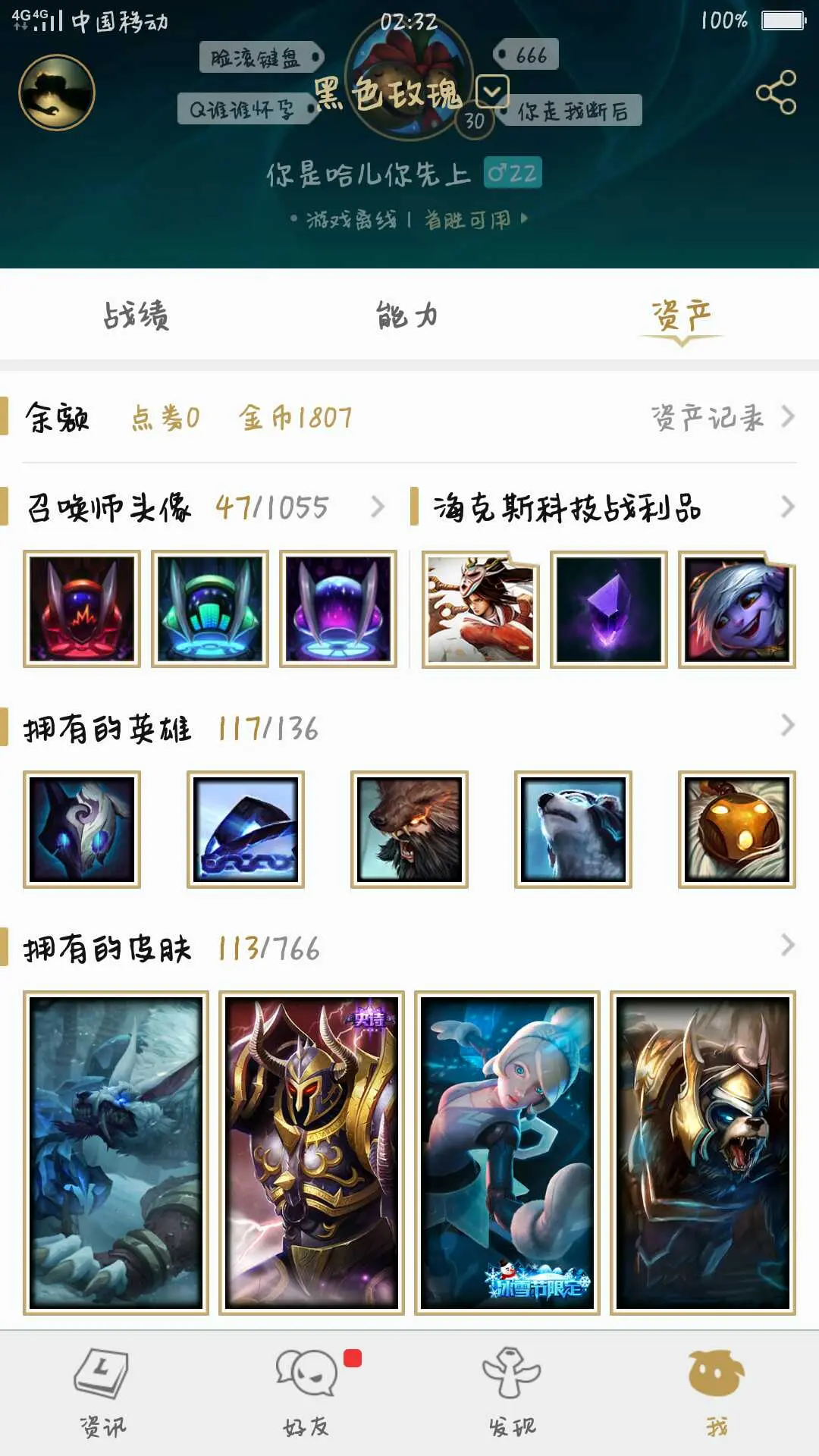Go to the 资讯 news tab
Viewport: 819px width, 1456px height.
102,1392
